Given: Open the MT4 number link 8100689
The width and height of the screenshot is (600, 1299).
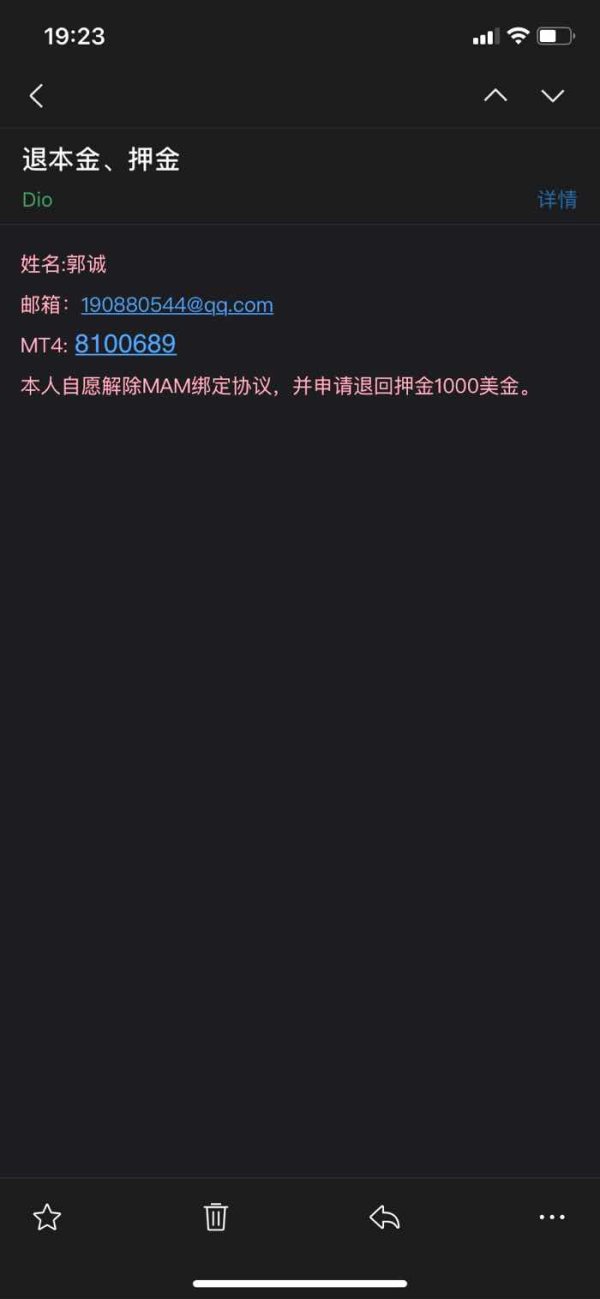Looking at the screenshot, I should [x=125, y=345].
